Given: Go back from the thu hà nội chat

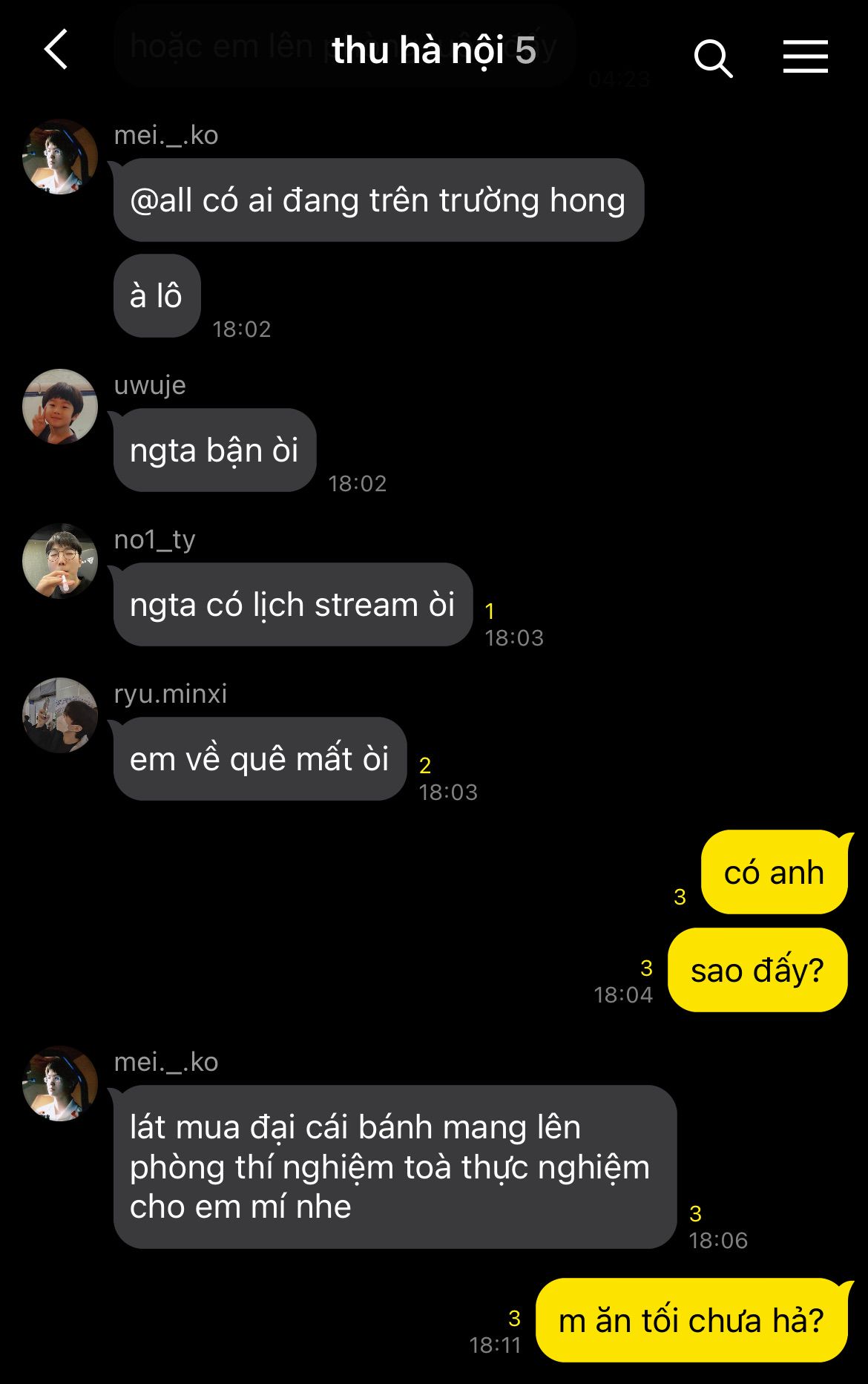Looking at the screenshot, I should pos(56,50).
